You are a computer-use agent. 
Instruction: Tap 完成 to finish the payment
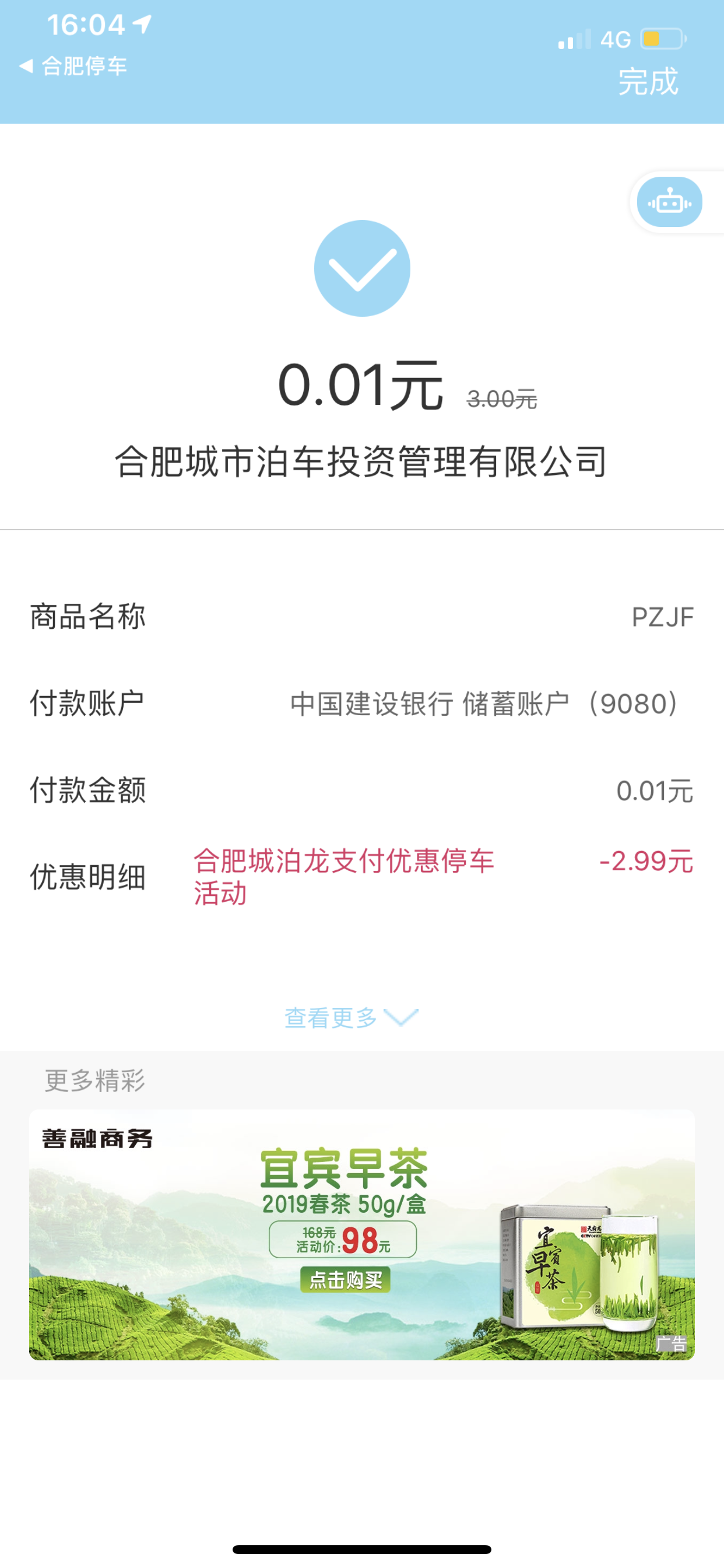[647, 82]
